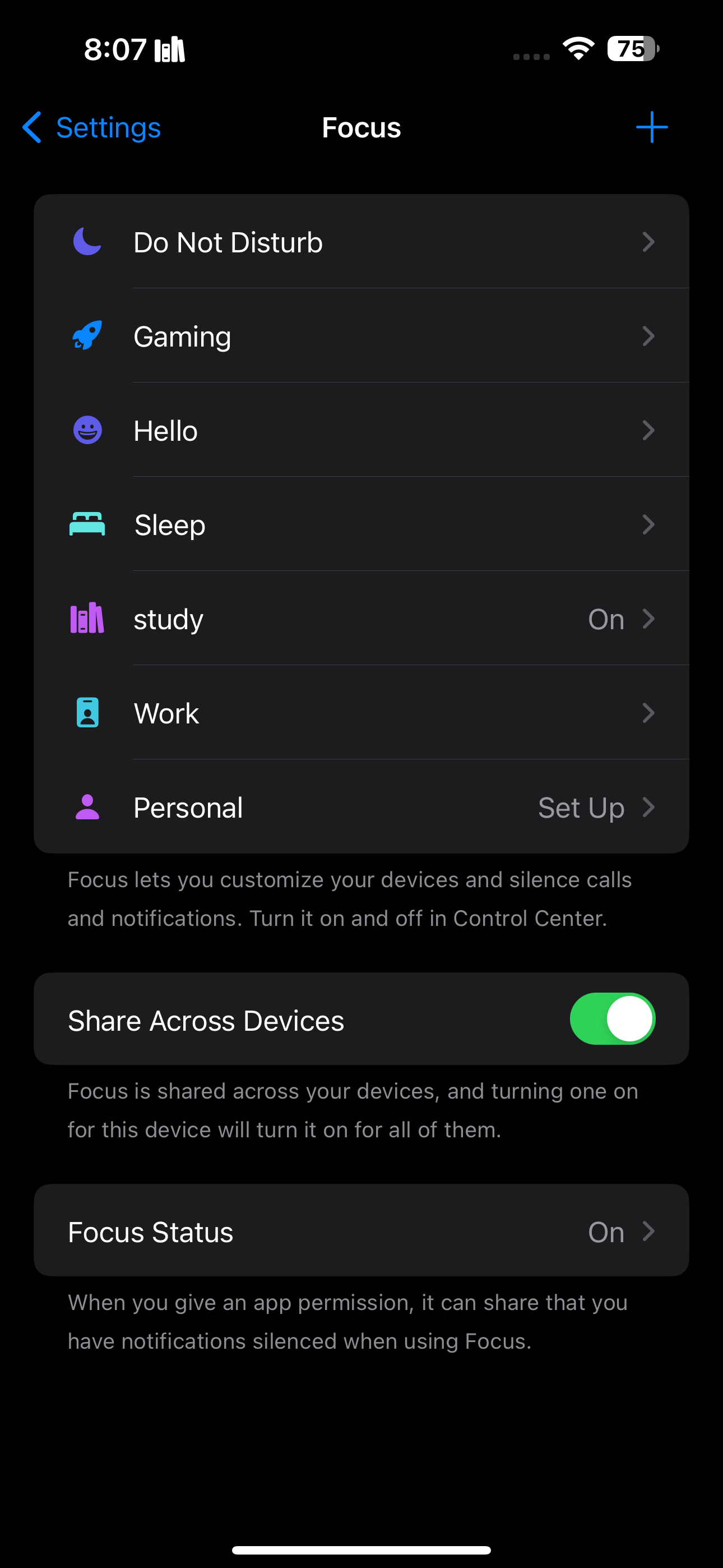Select the teal bed Sleep icon
The width and height of the screenshot is (723, 1568).
pyautogui.click(x=87, y=524)
